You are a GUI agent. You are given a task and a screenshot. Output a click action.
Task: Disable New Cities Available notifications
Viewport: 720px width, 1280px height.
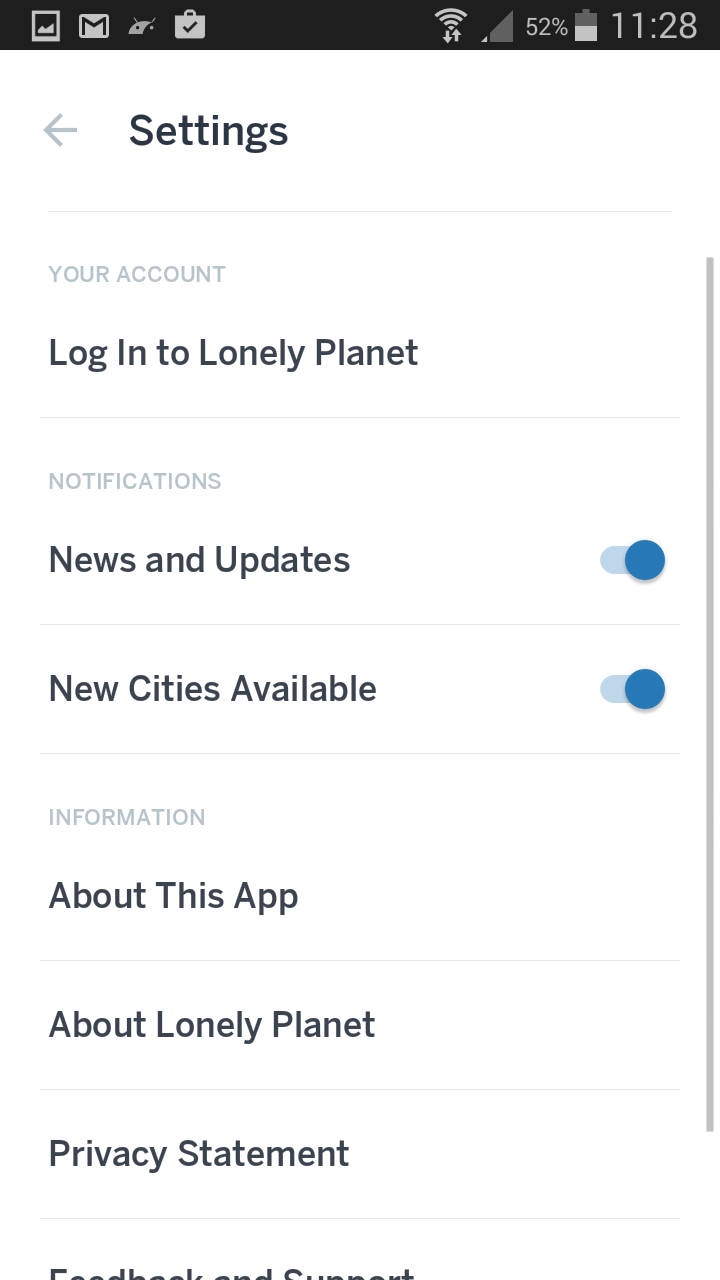pos(632,689)
